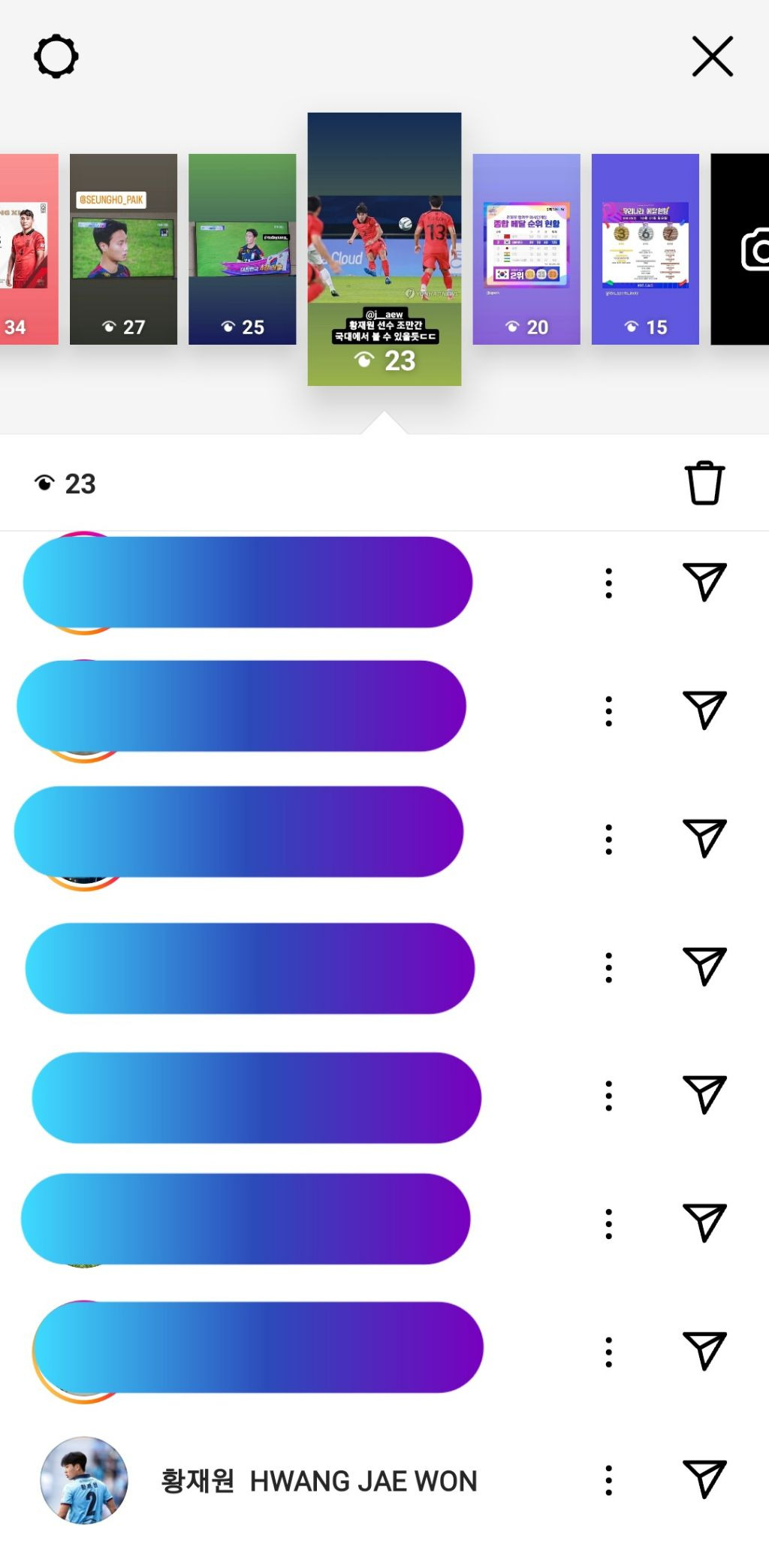
Task: Select the story thumbnail with 15 views
Action: click(x=645, y=249)
